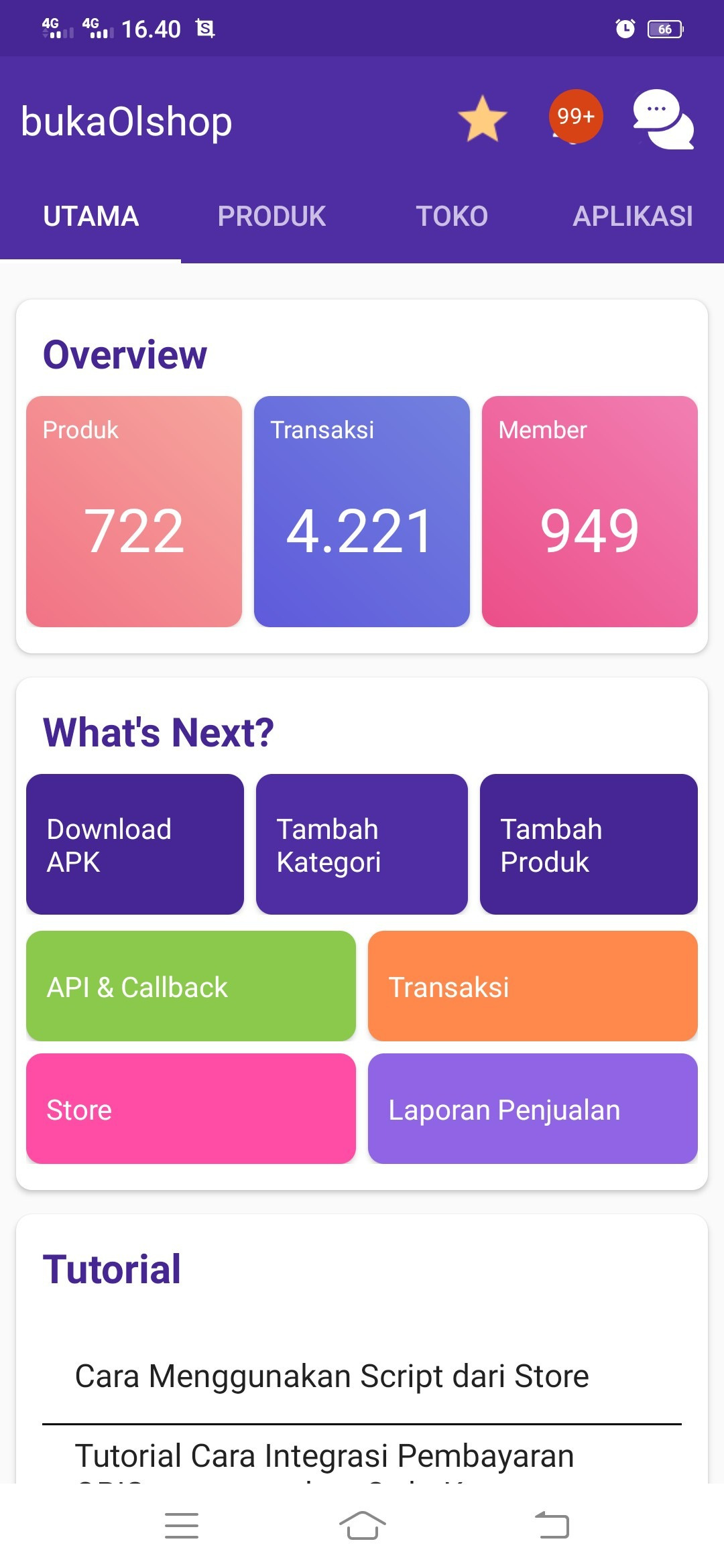View Laporan Penjualan
Image resolution: width=724 pixels, height=1568 pixels.
click(532, 1108)
